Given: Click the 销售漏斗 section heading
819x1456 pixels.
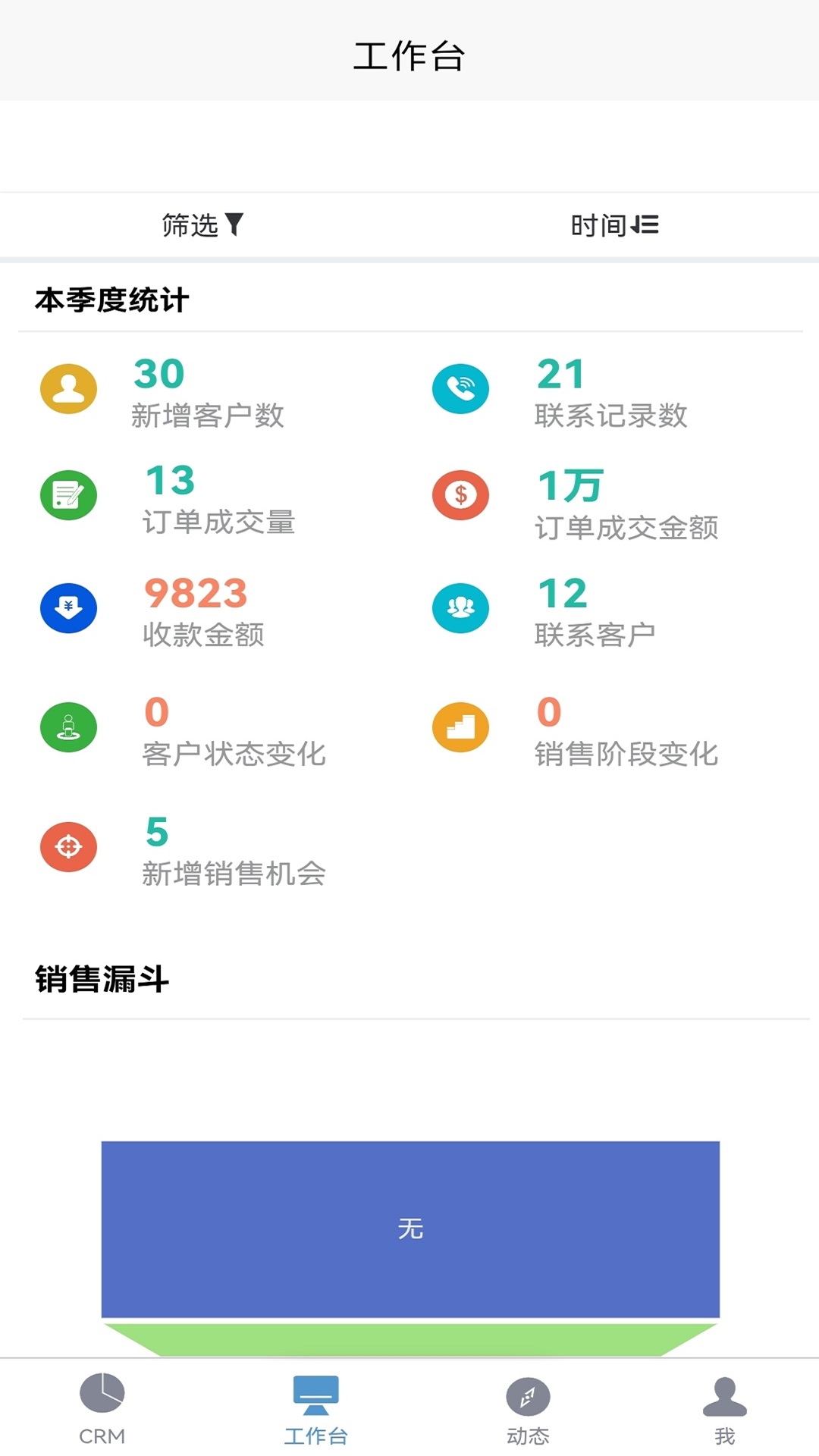Looking at the screenshot, I should (102, 978).
